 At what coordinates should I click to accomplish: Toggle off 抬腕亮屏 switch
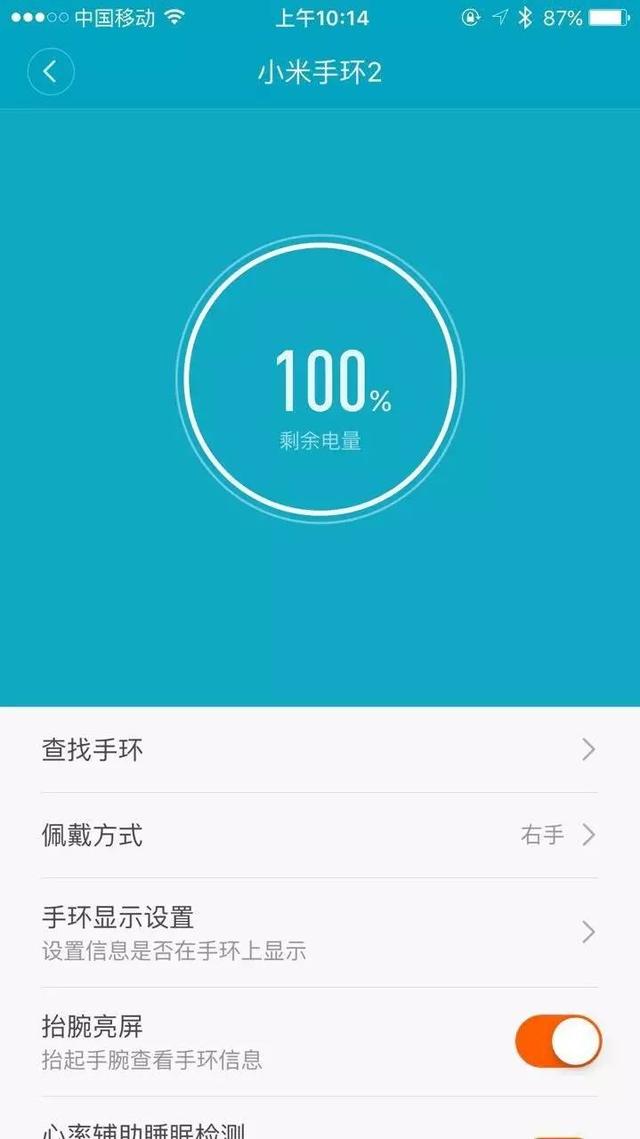tap(559, 1041)
